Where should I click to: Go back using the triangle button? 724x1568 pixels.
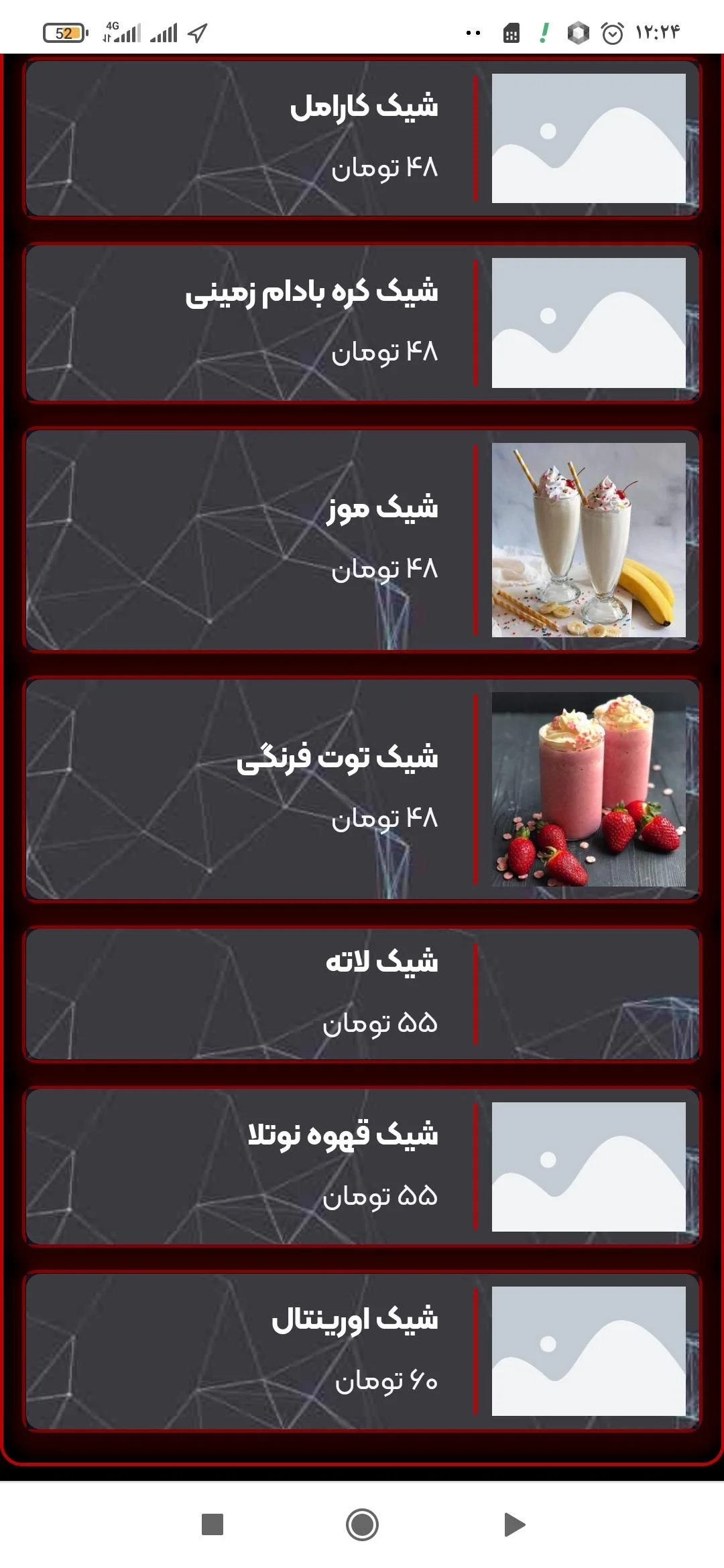(x=514, y=1525)
